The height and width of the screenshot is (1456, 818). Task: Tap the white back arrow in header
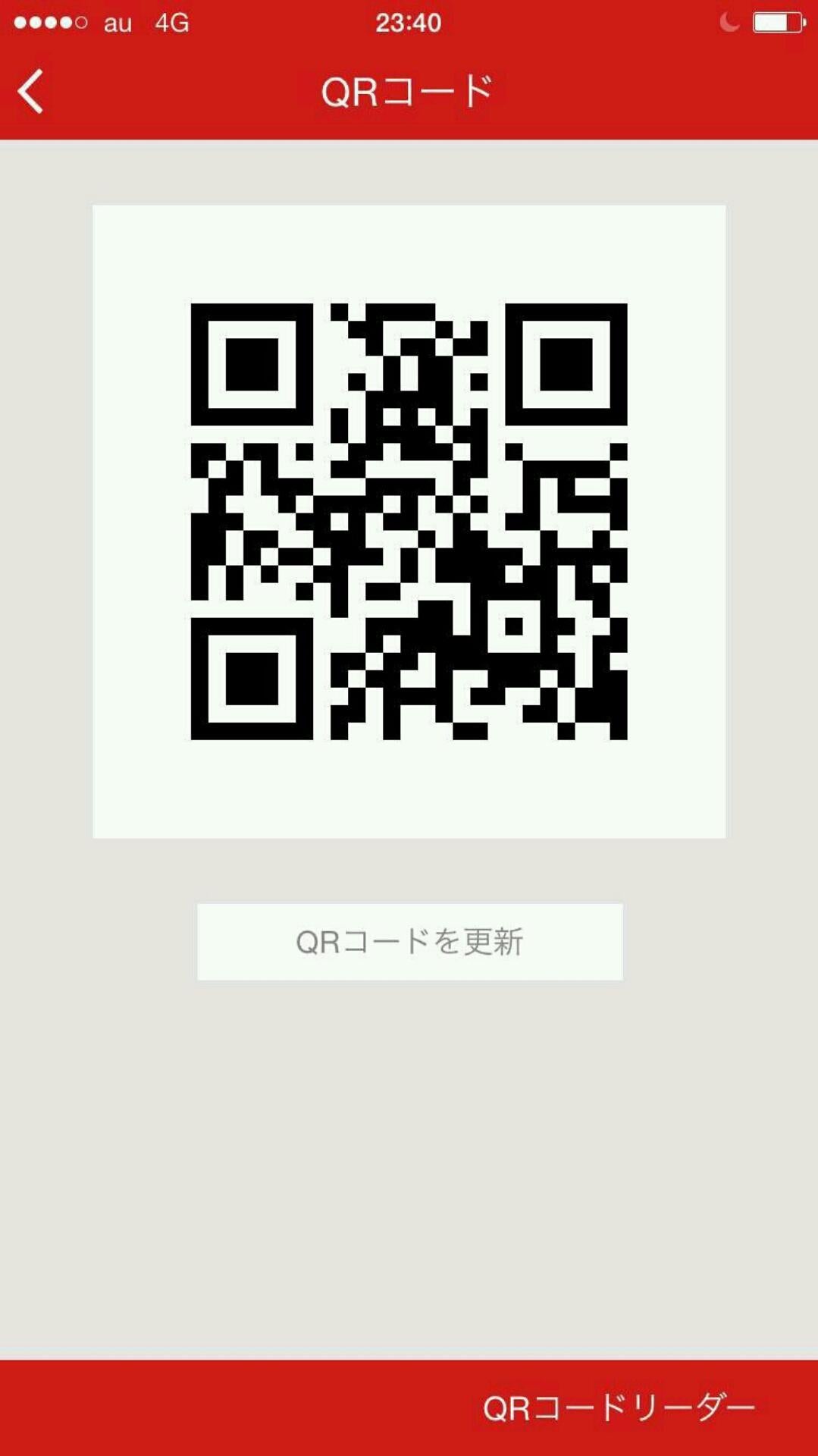tap(30, 91)
